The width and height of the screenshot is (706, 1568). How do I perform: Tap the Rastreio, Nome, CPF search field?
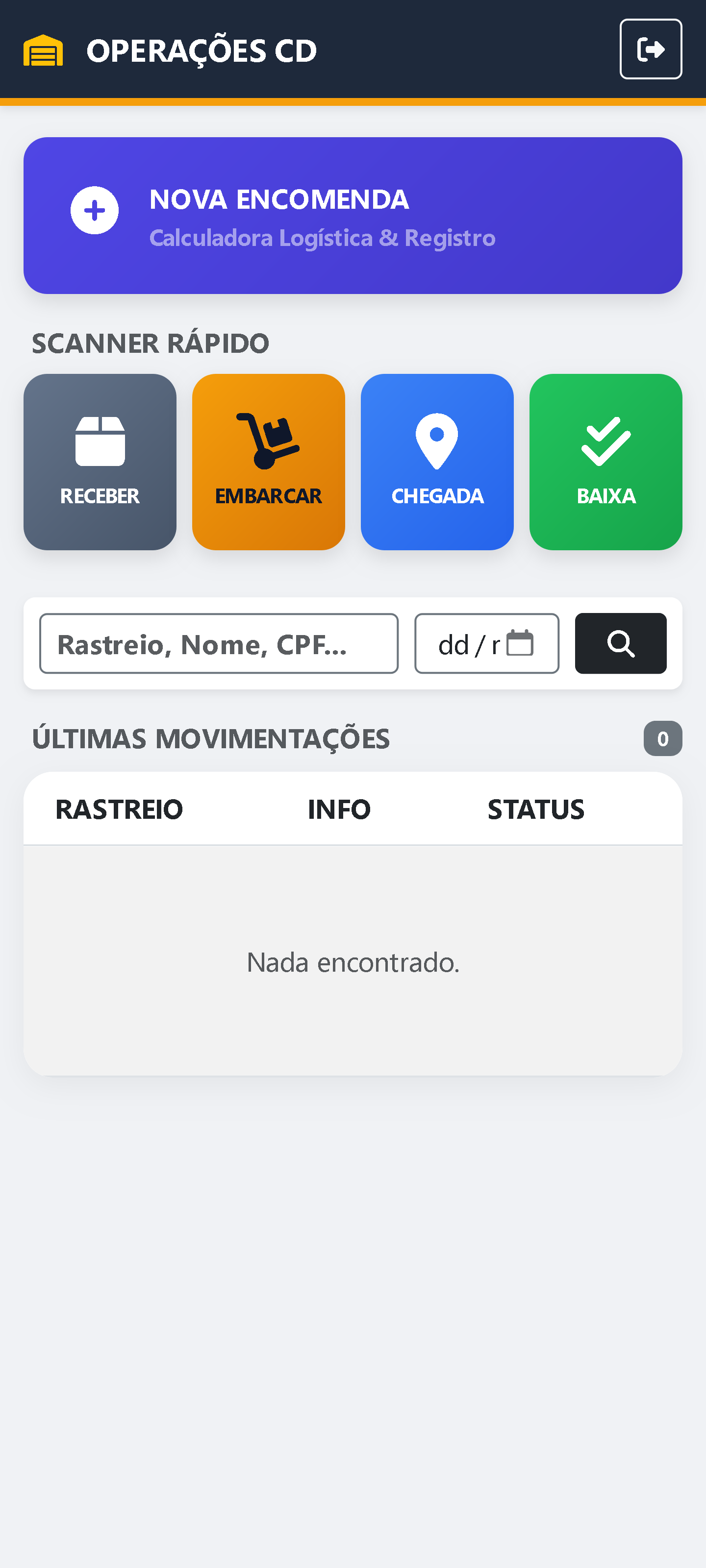[x=219, y=643]
